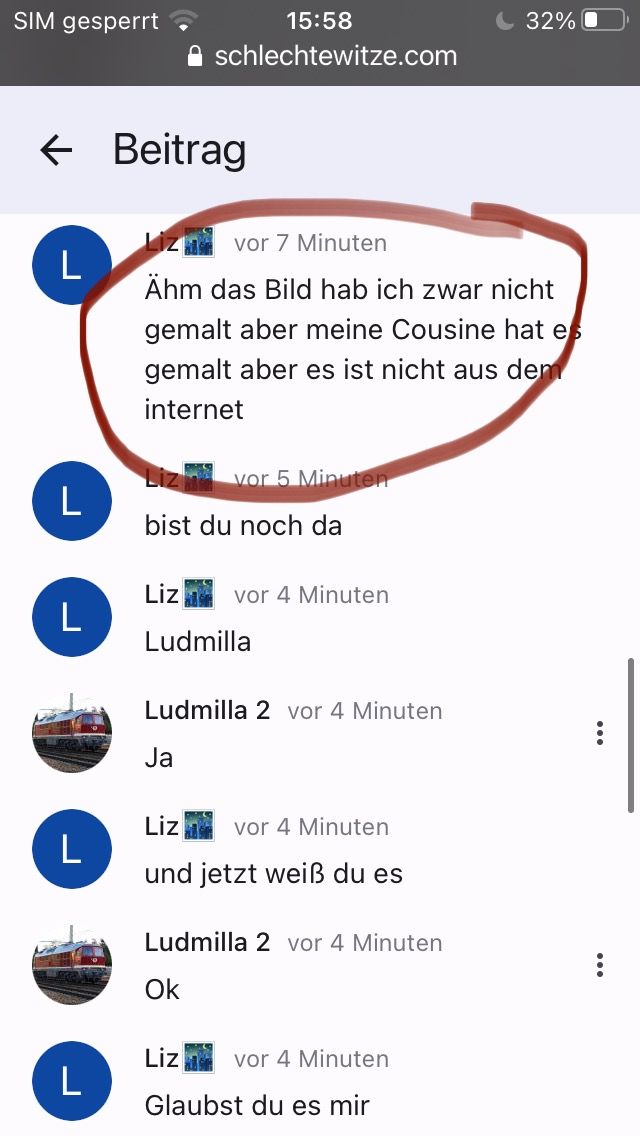Tap the schlechtewitze.com address bar

(322, 56)
